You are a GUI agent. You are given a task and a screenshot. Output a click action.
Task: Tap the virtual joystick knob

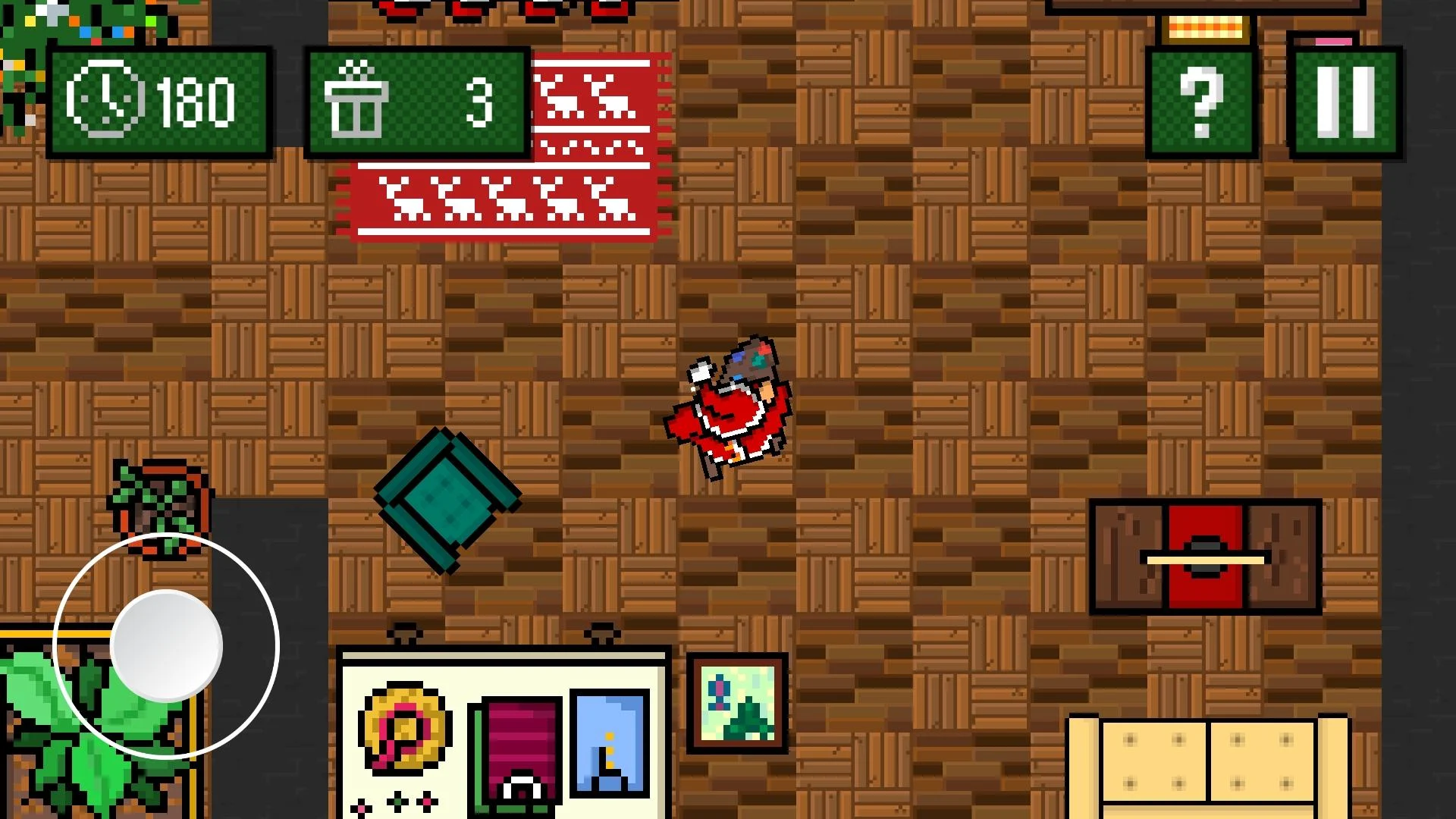pos(166,646)
